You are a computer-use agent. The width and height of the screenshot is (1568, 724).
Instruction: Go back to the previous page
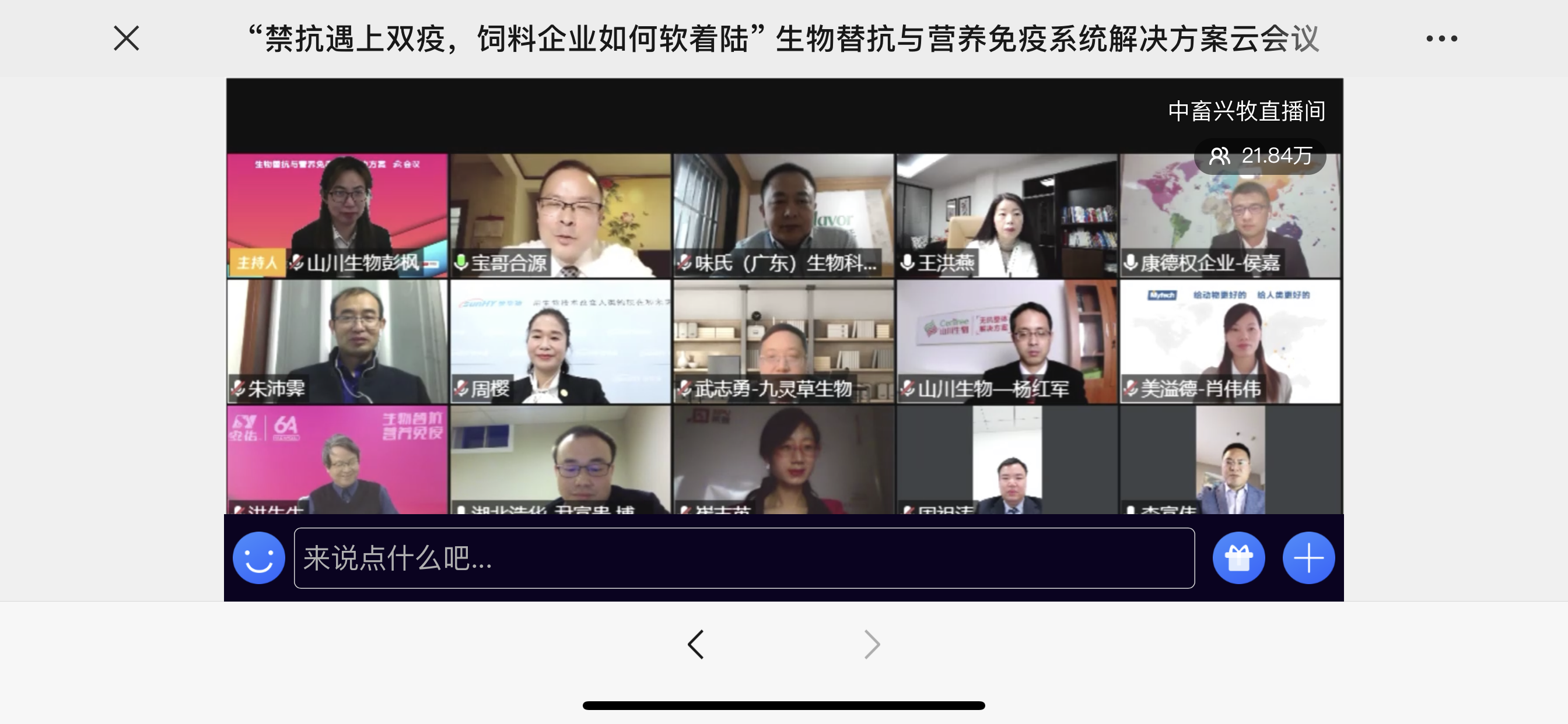696,644
